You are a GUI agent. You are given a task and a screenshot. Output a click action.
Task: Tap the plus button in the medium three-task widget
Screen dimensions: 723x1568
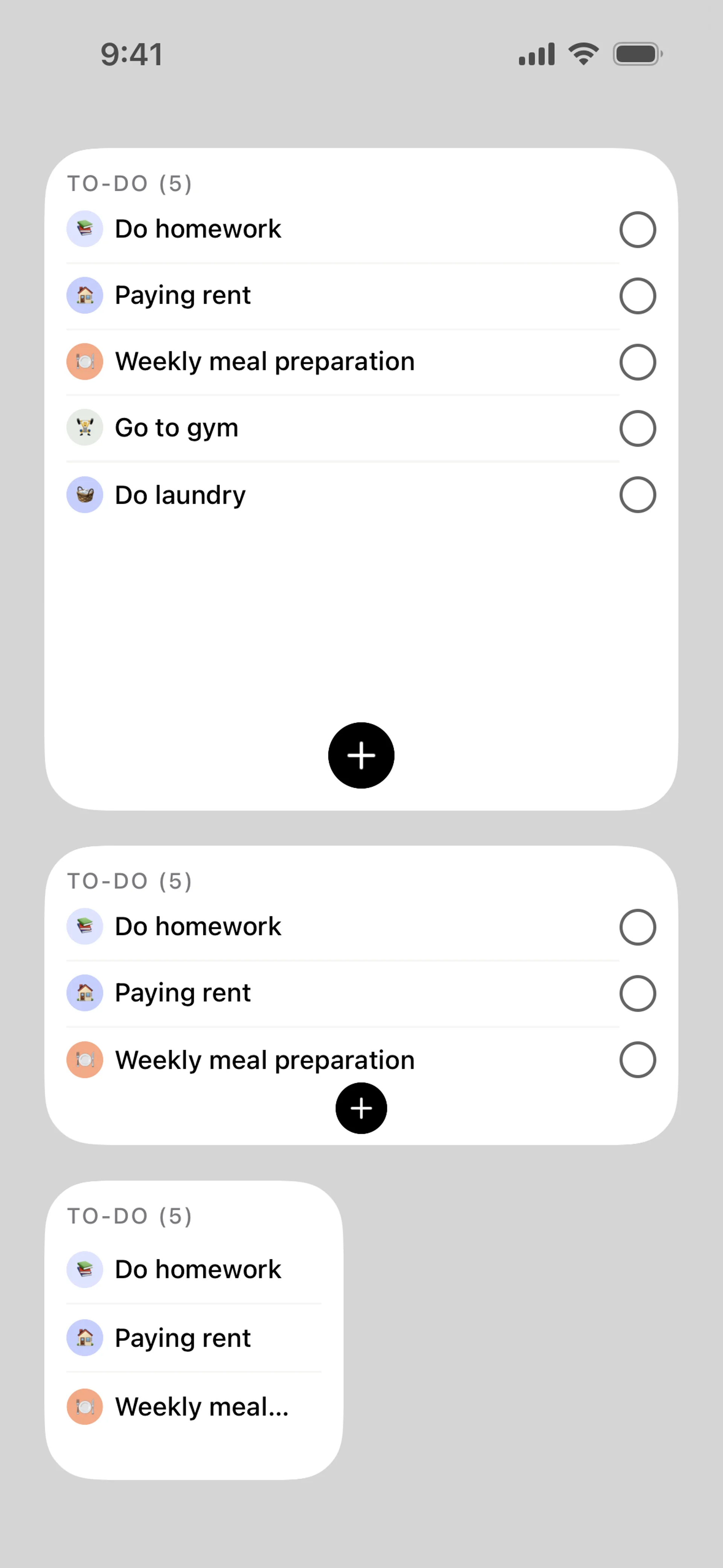point(361,1108)
